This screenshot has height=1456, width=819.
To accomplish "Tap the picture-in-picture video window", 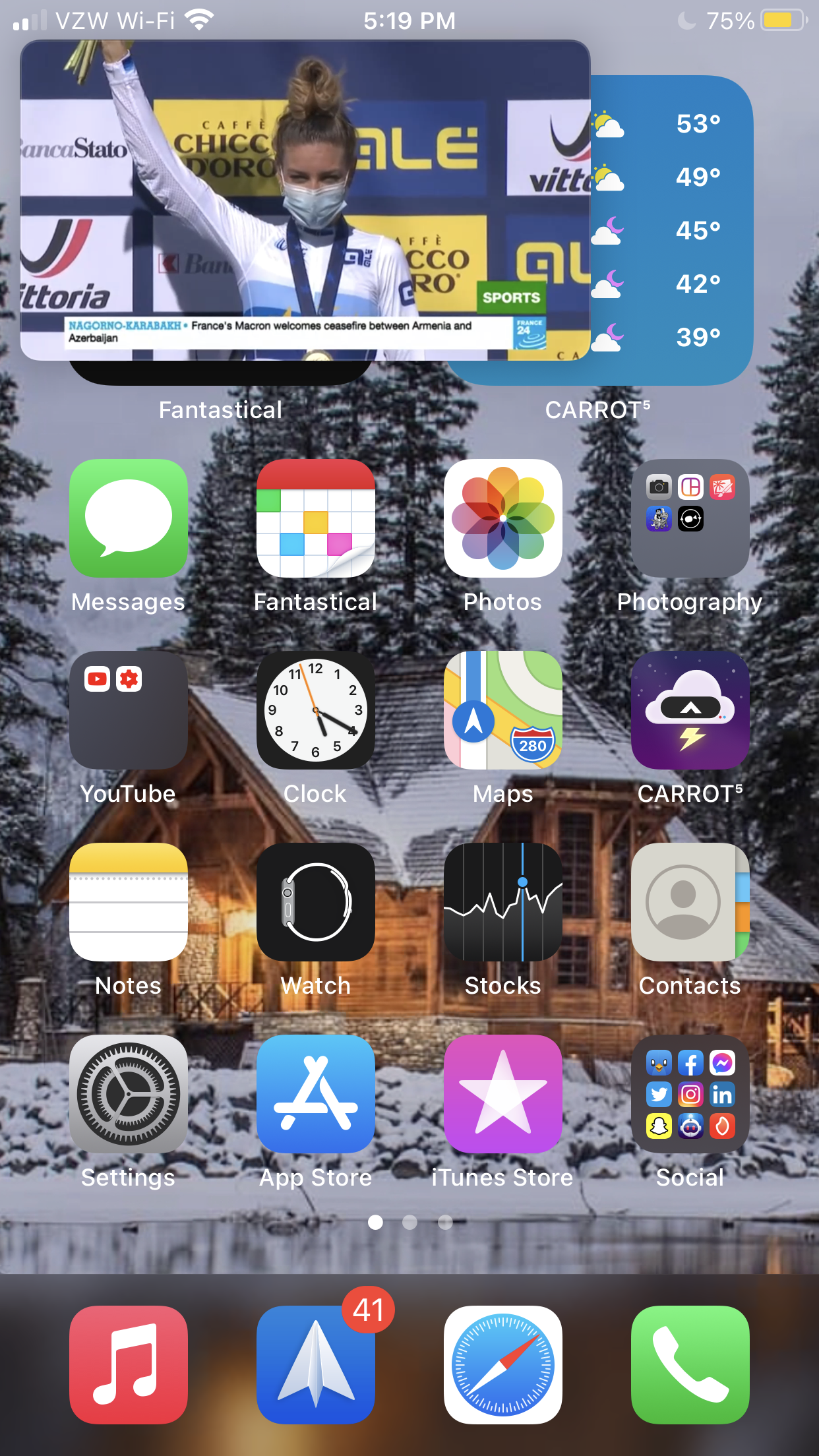I will (305, 200).
